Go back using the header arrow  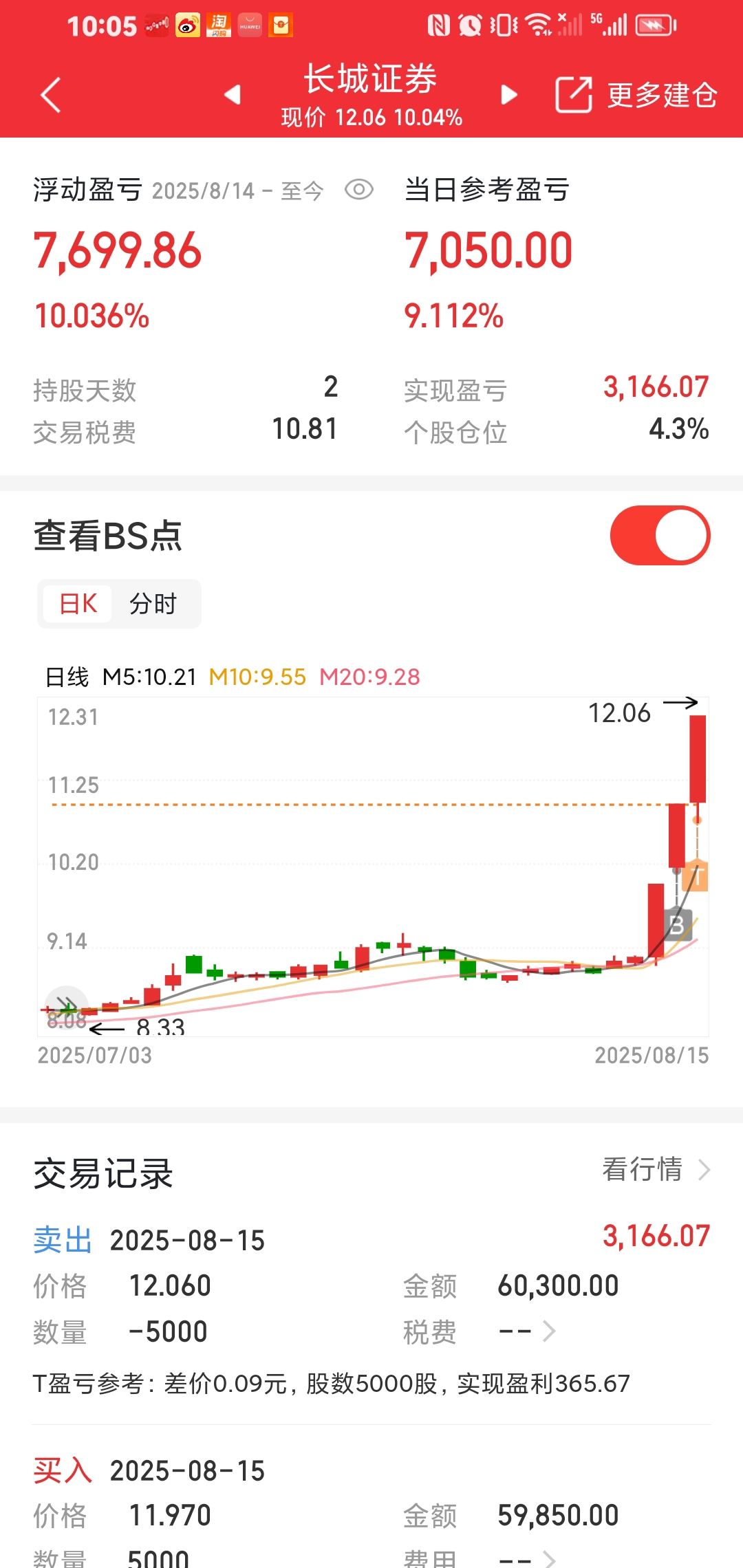tap(51, 95)
